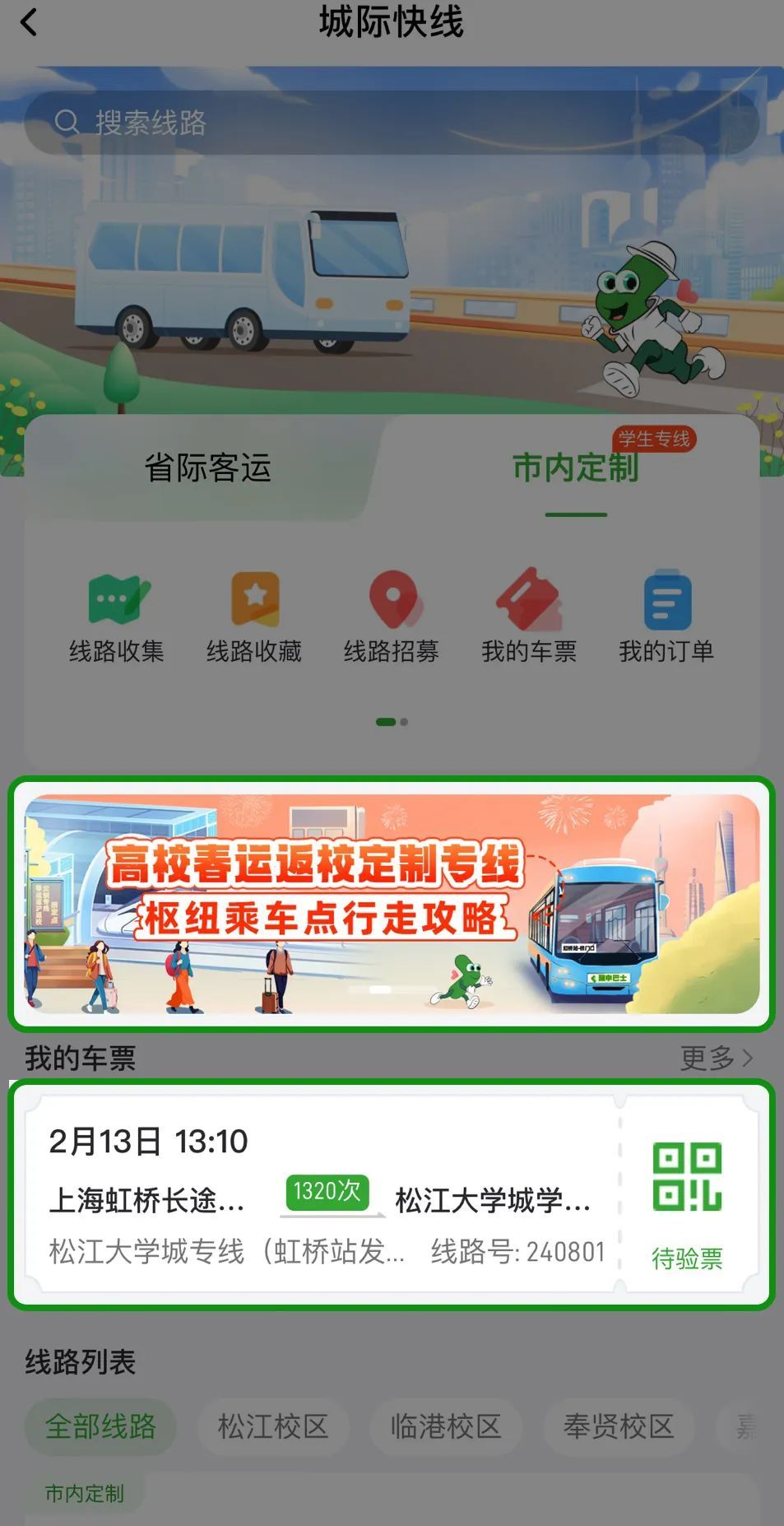Tap the 搜索线路 search box
The width and height of the screenshot is (784, 1526).
[x=391, y=123]
